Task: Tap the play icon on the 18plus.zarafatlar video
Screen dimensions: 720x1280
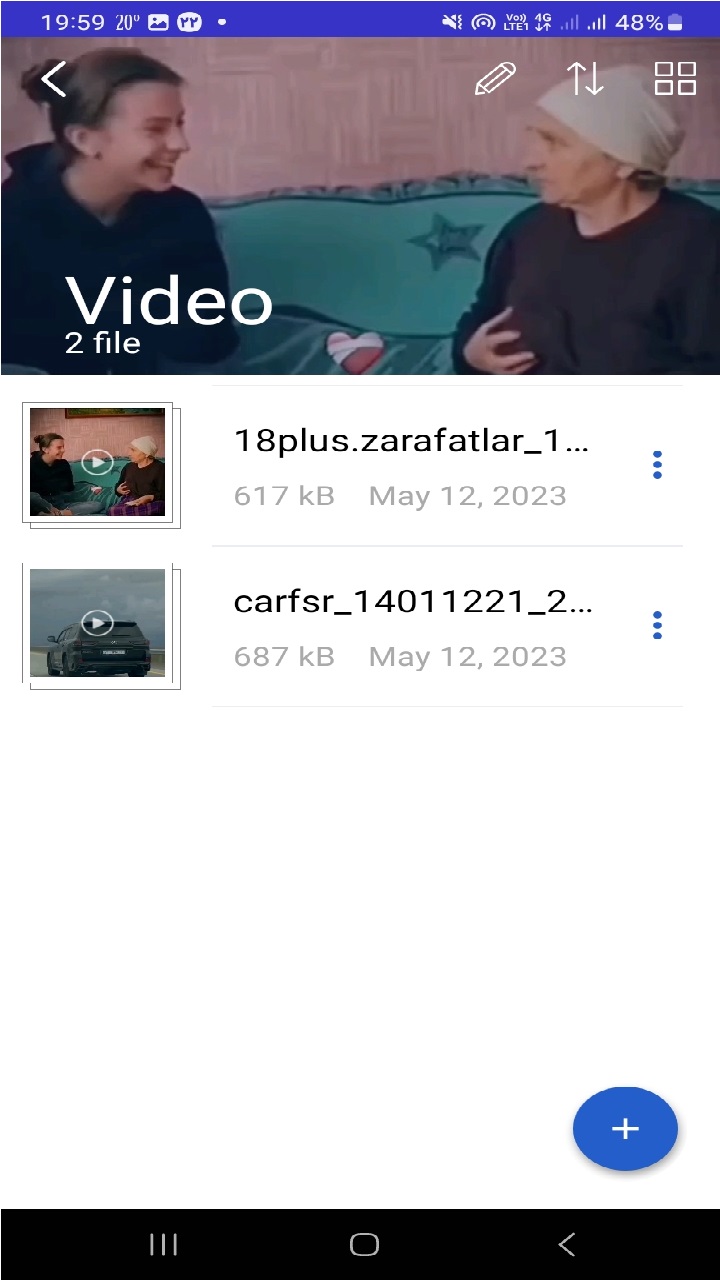Action: click(96, 462)
